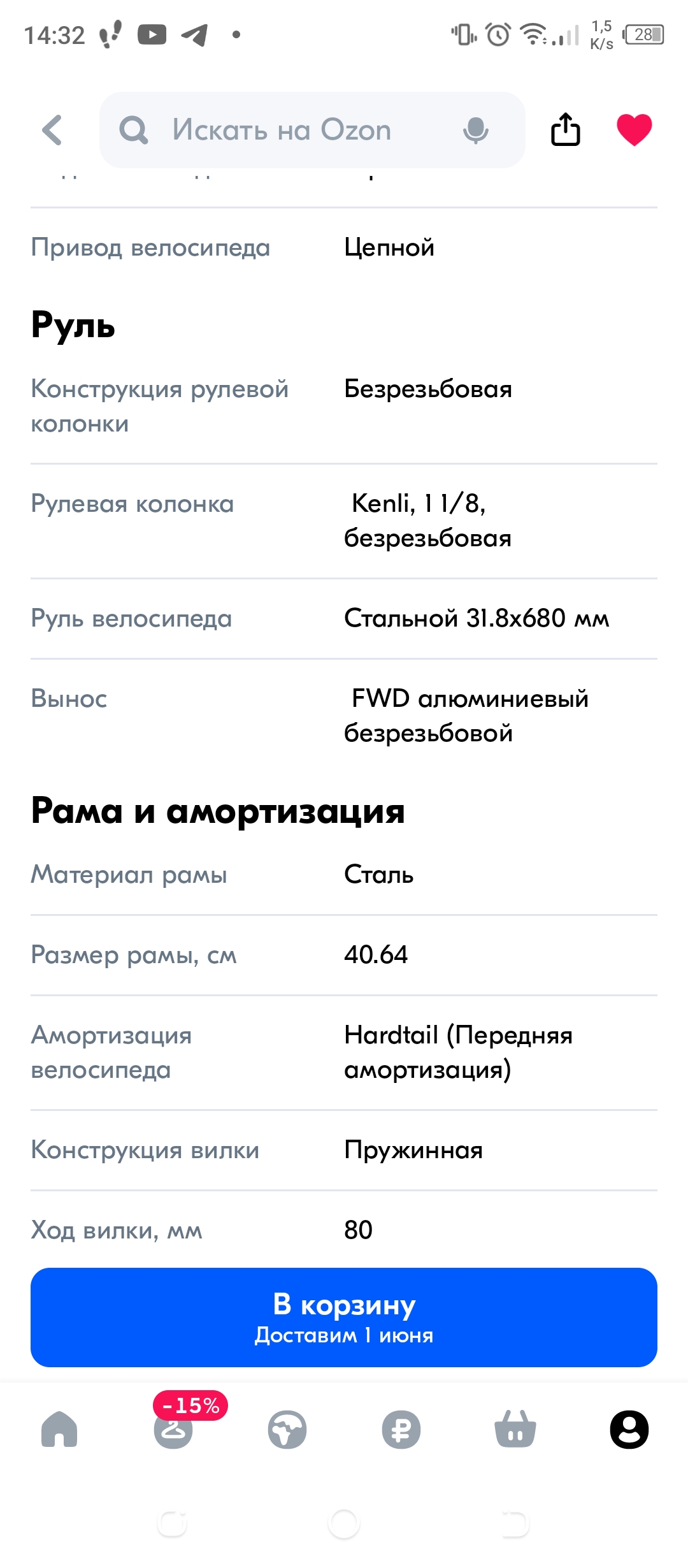Tap the system home button
Screen dimensions: 688x1568
[x=344, y=1525]
